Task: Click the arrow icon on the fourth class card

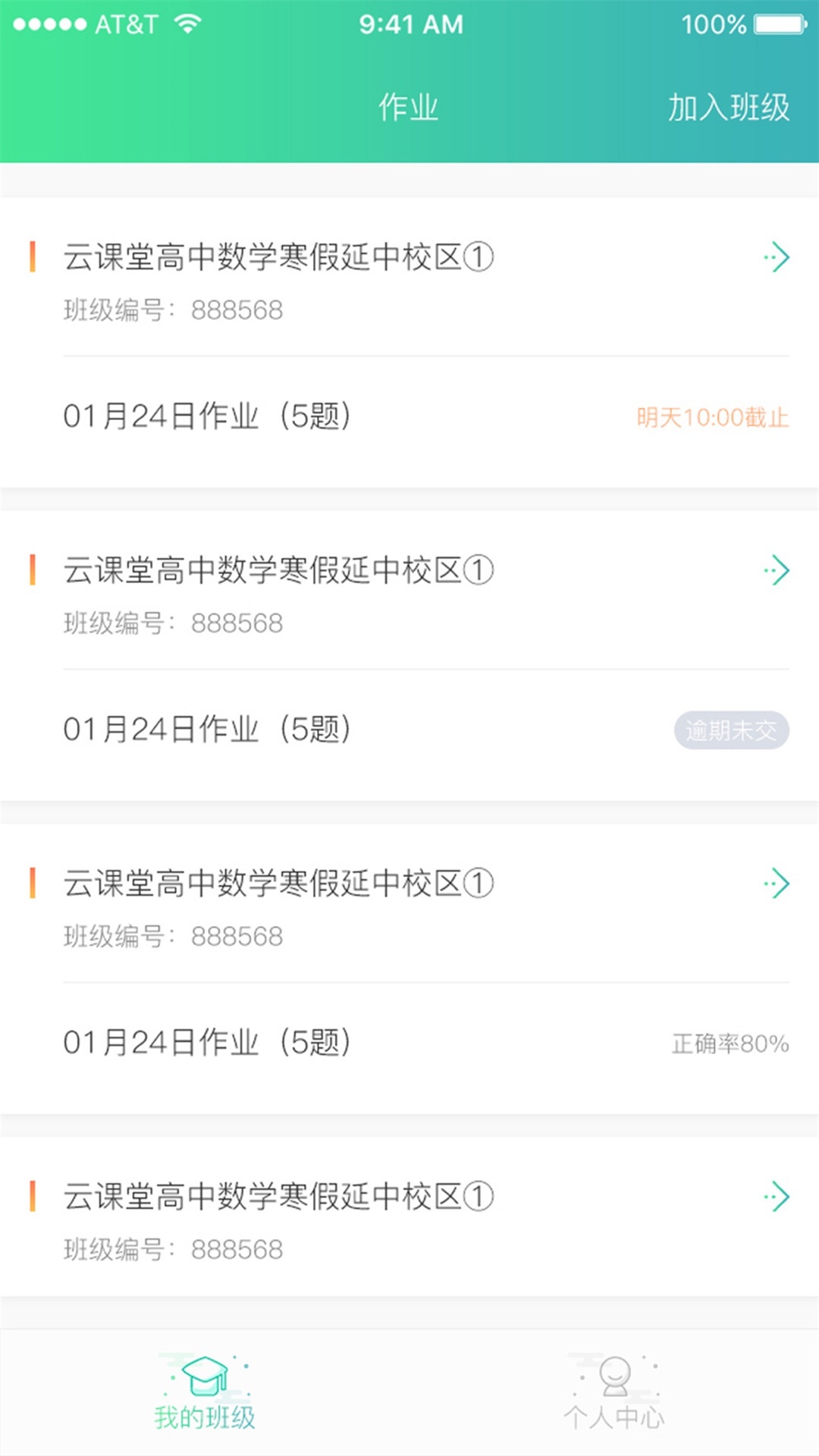Action: (776, 1195)
